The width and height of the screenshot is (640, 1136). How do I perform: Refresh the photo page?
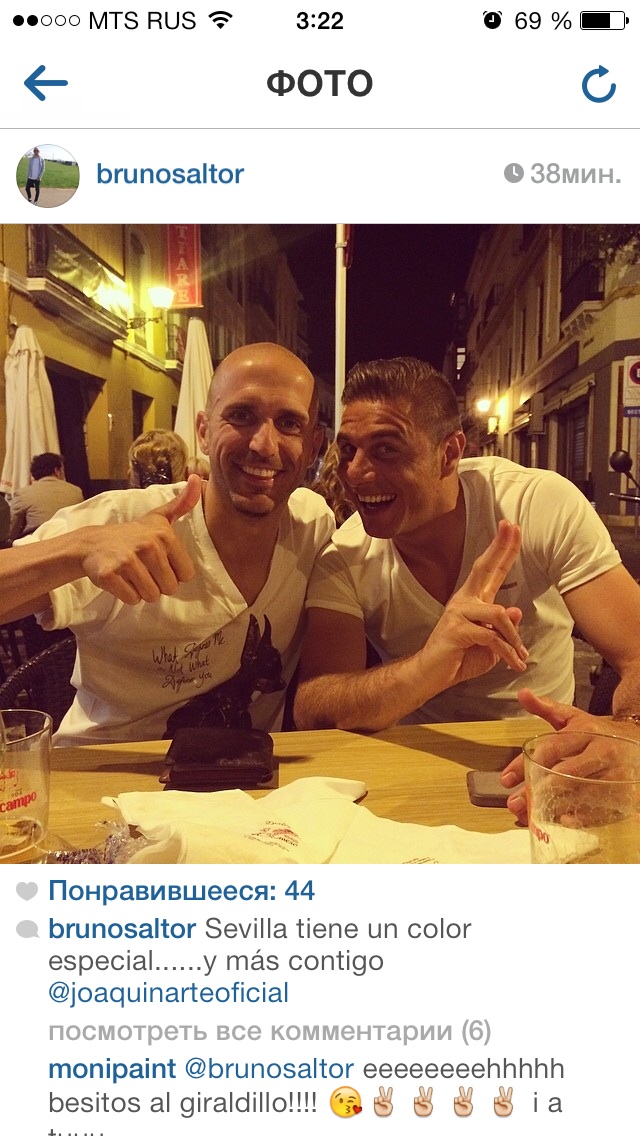[598, 85]
